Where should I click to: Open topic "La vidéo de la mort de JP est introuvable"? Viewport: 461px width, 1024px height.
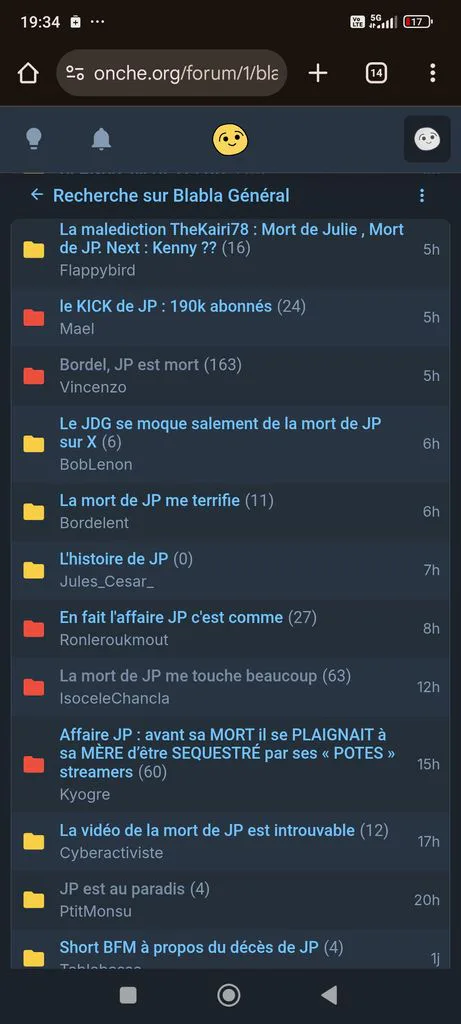(208, 830)
